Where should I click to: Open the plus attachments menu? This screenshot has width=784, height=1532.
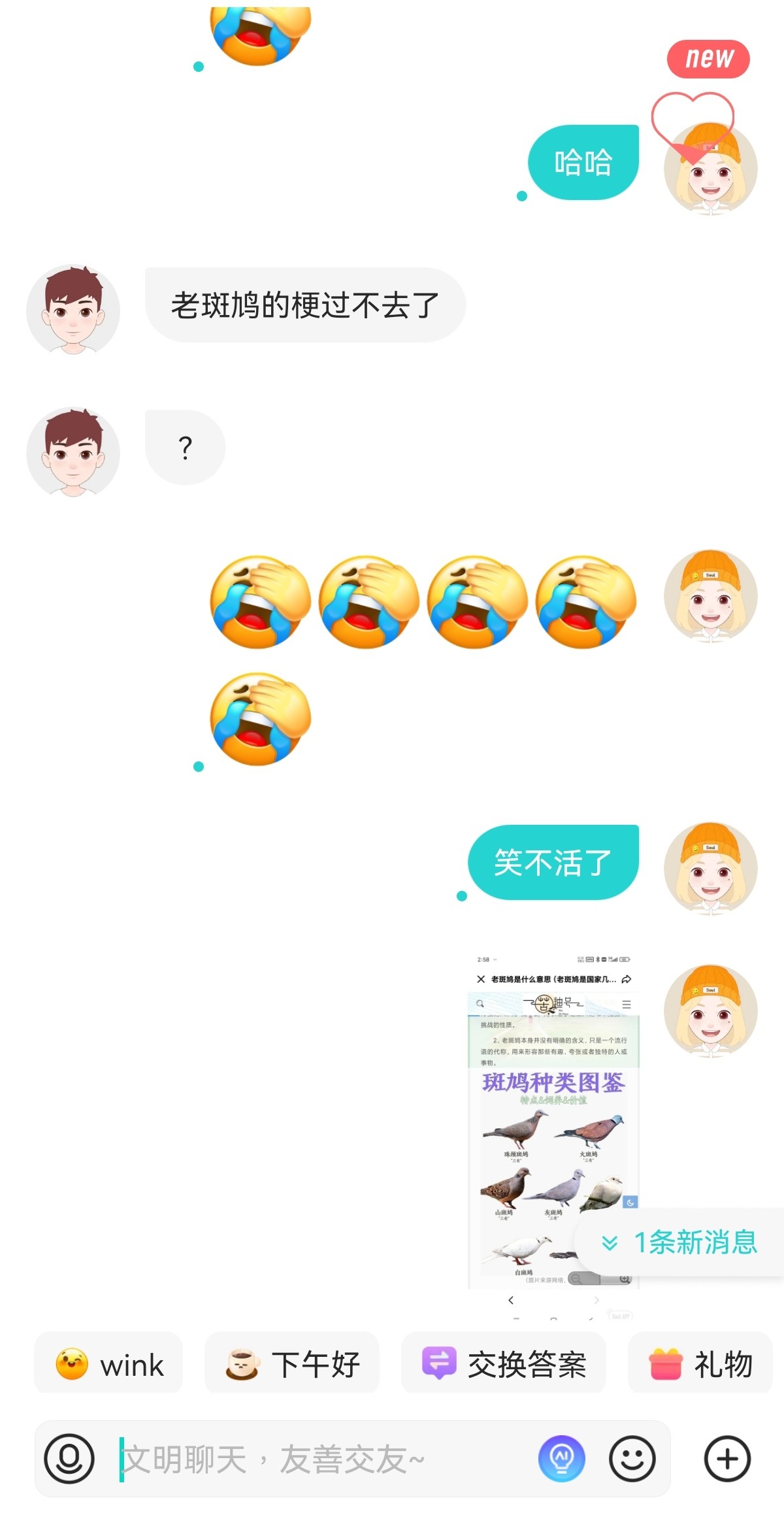coord(727,1459)
